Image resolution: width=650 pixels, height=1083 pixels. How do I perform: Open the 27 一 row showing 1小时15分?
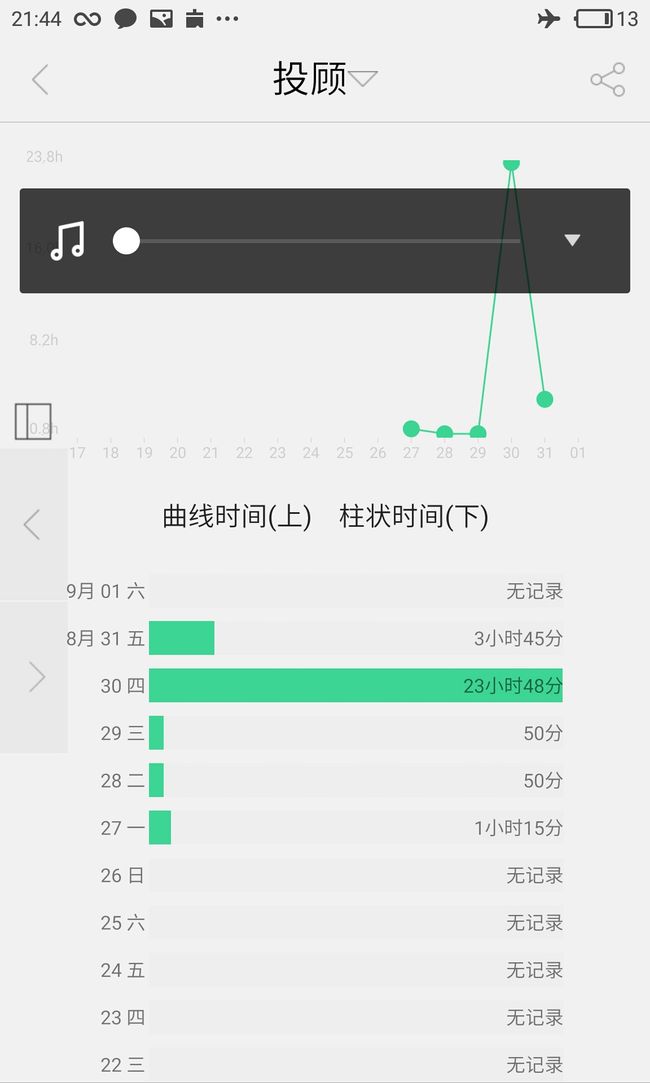(332, 827)
